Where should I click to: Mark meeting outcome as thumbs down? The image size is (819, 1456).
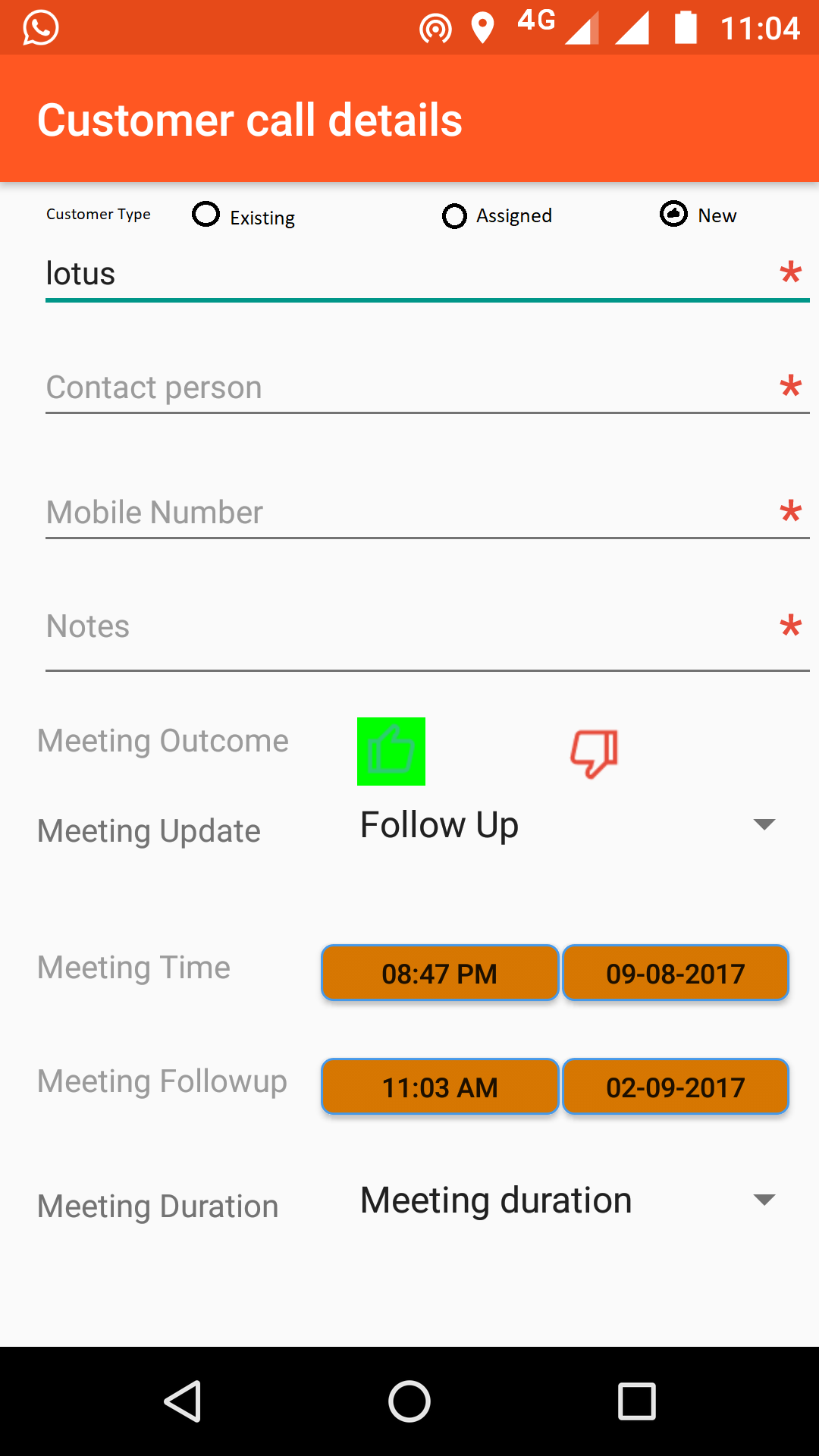595,753
